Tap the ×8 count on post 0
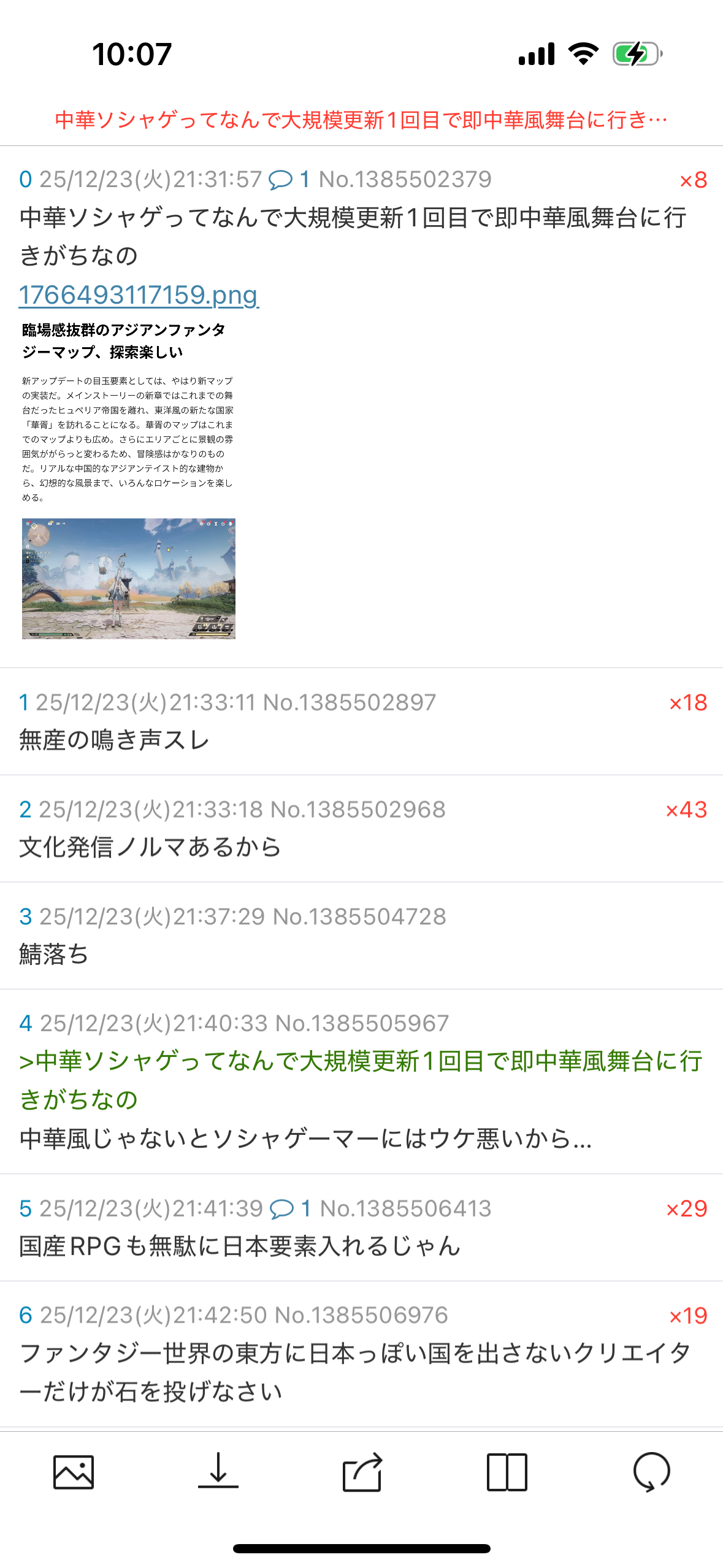Viewport: 723px width, 1568px height. [x=693, y=180]
